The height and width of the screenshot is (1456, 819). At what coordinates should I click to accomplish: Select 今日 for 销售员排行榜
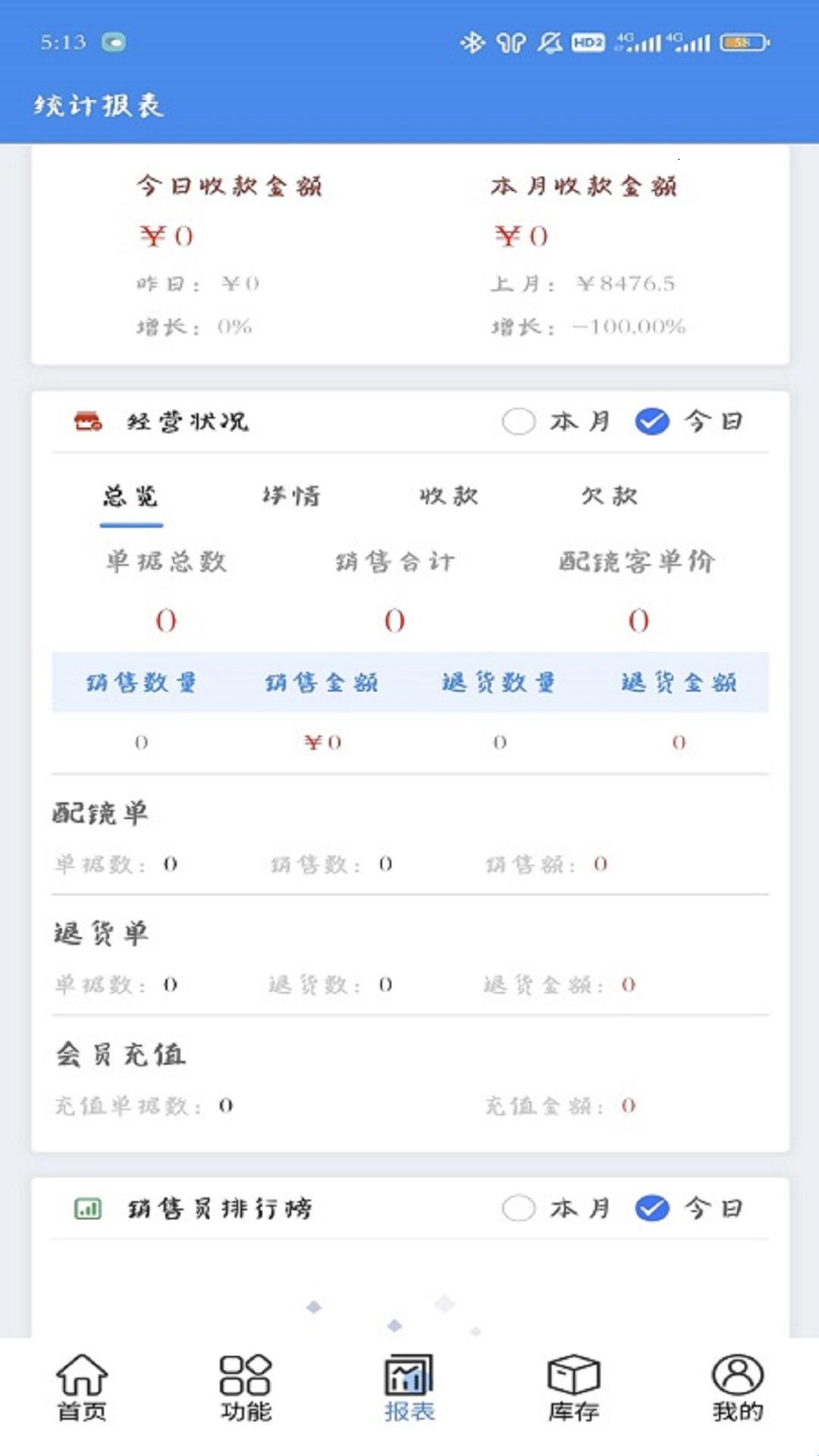(x=689, y=1208)
